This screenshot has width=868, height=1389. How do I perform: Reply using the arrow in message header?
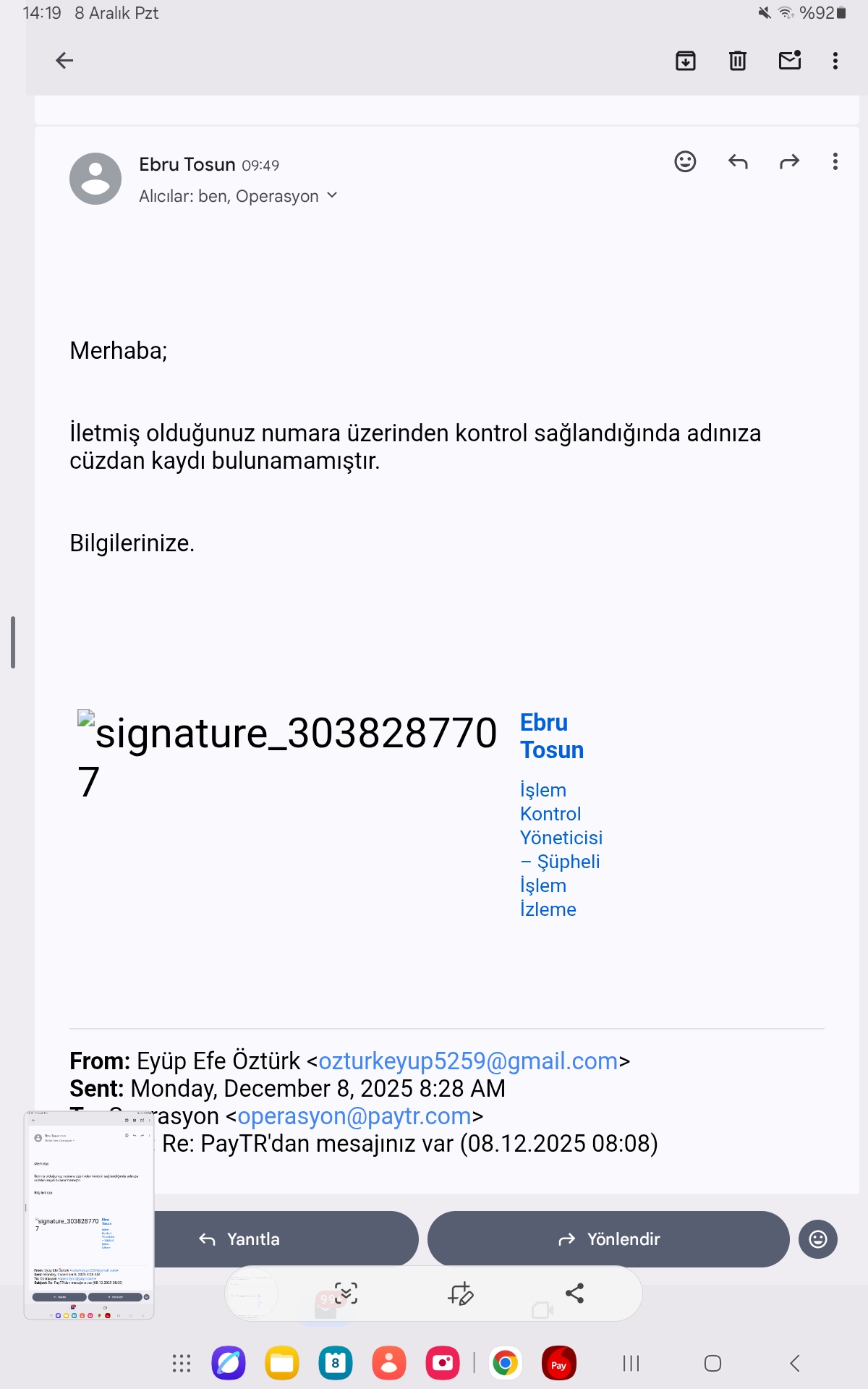(737, 161)
